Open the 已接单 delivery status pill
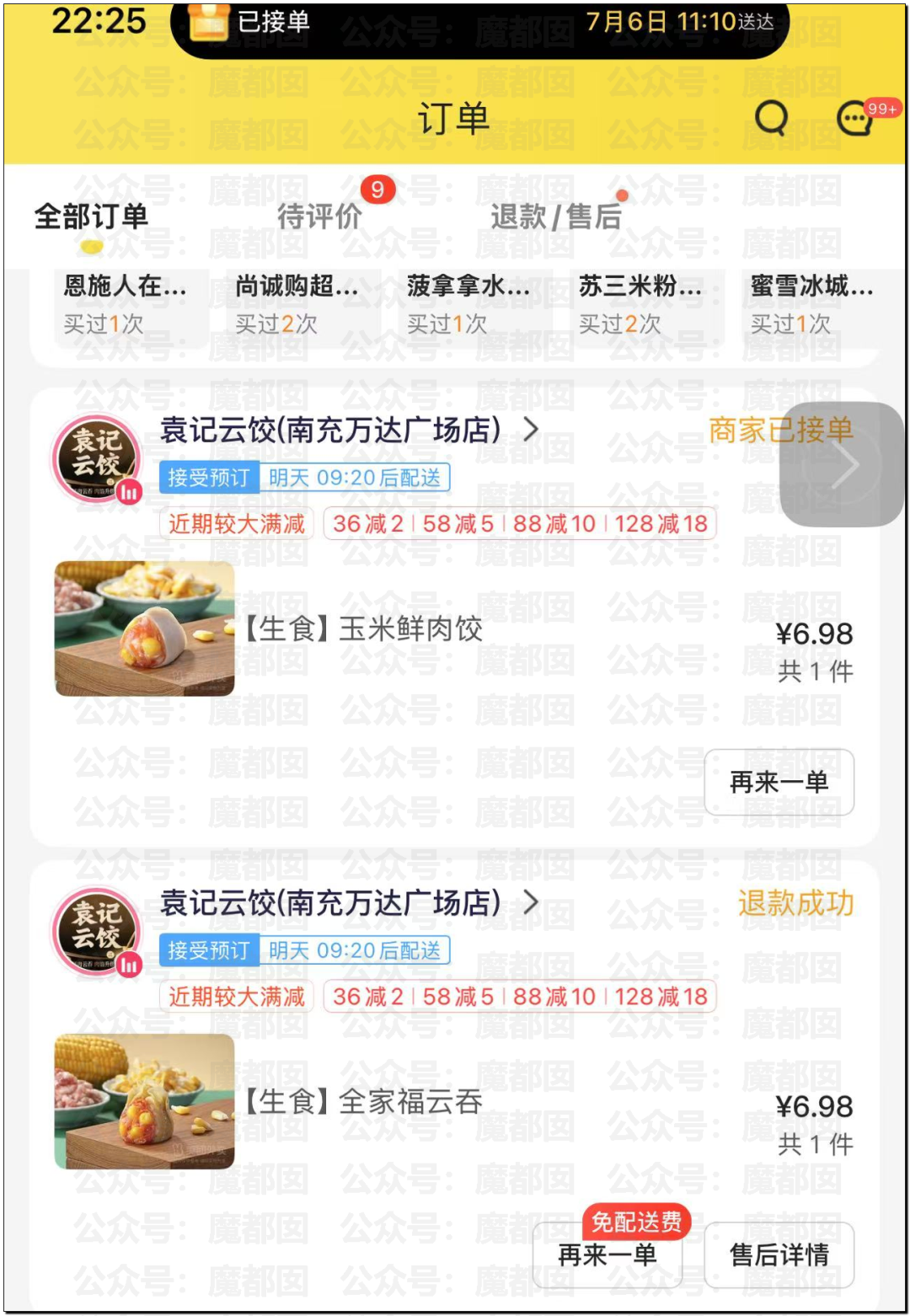The width and height of the screenshot is (910, 1316). [x=480, y=24]
